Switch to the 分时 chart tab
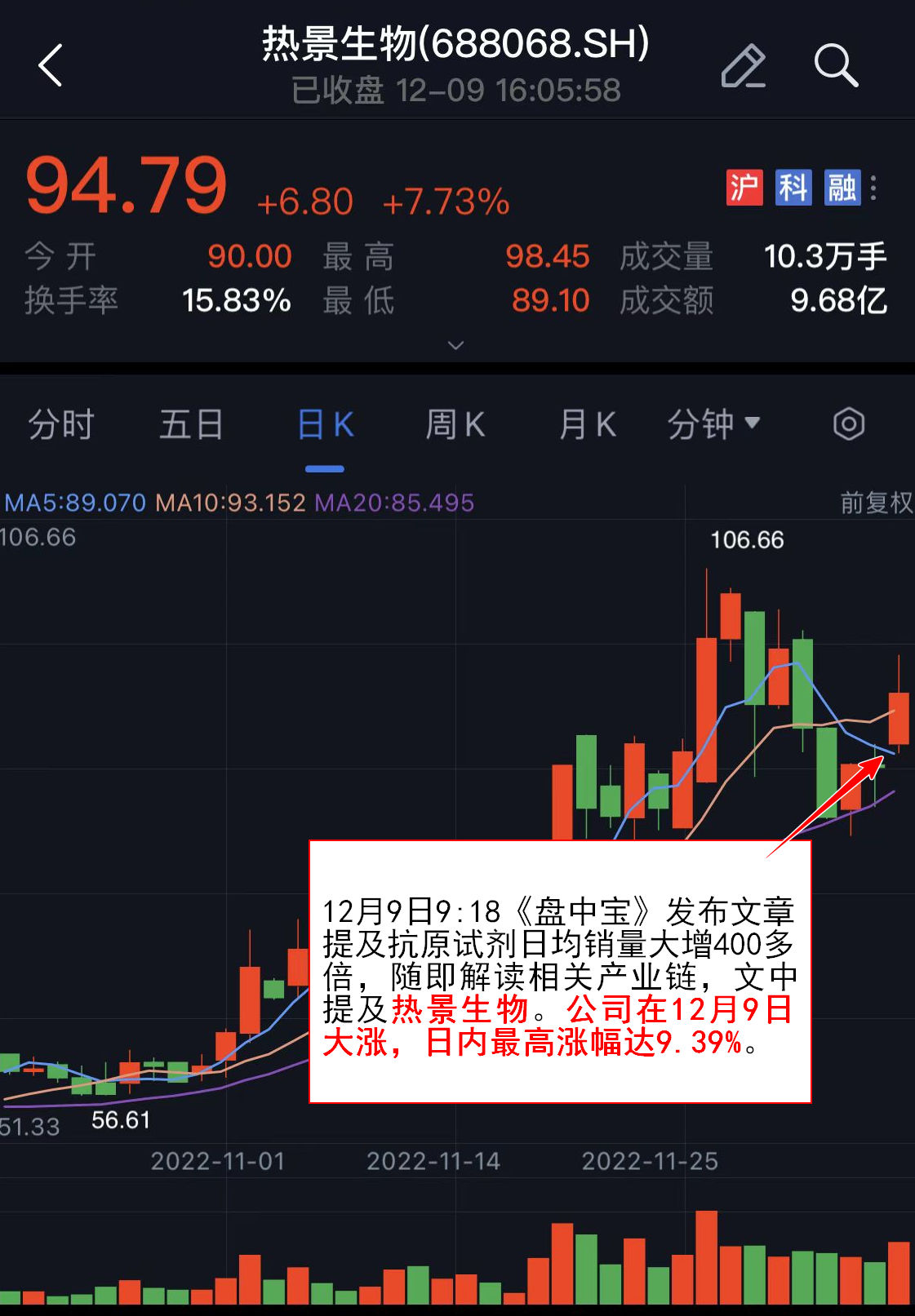 point(61,424)
